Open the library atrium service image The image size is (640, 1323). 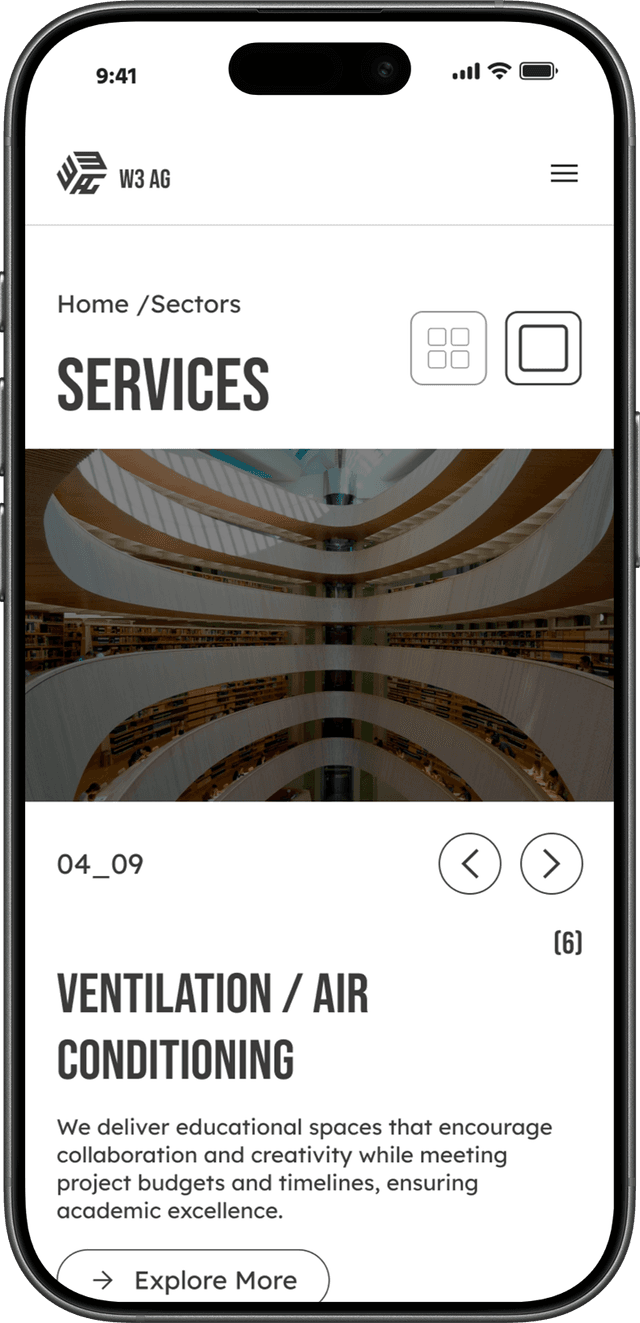pos(320,625)
